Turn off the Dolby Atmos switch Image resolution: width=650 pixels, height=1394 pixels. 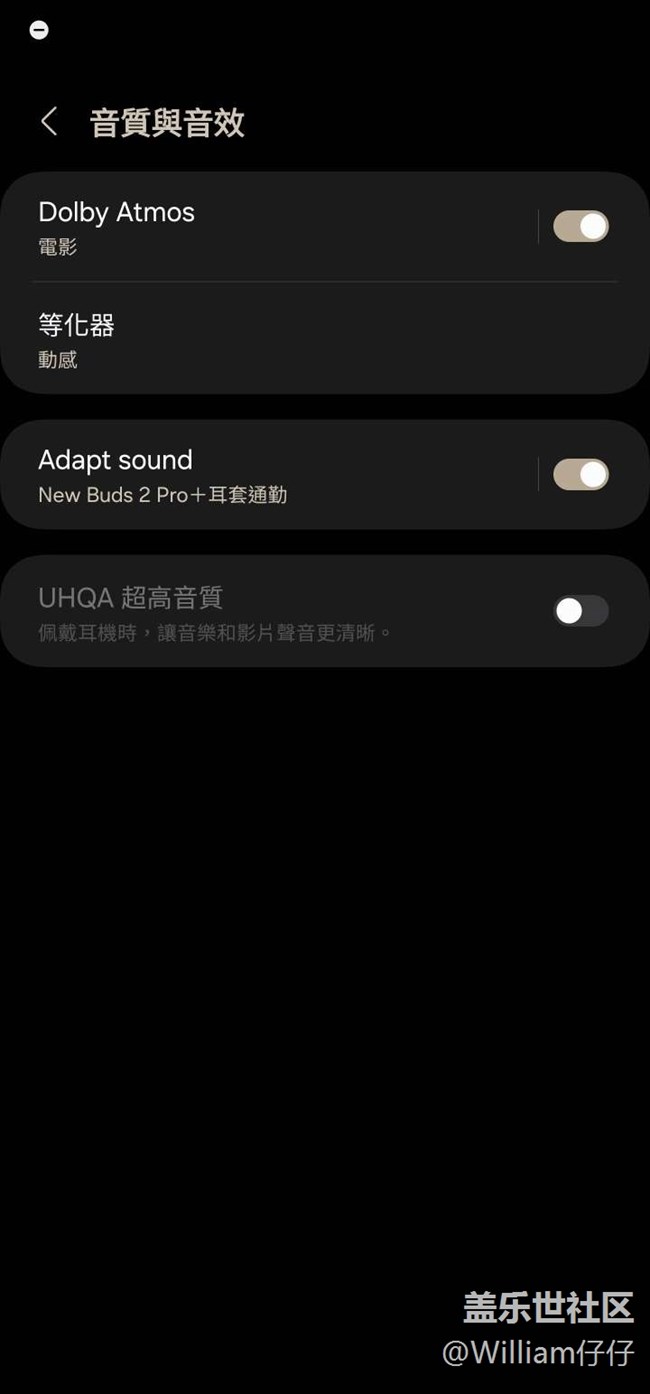point(581,227)
